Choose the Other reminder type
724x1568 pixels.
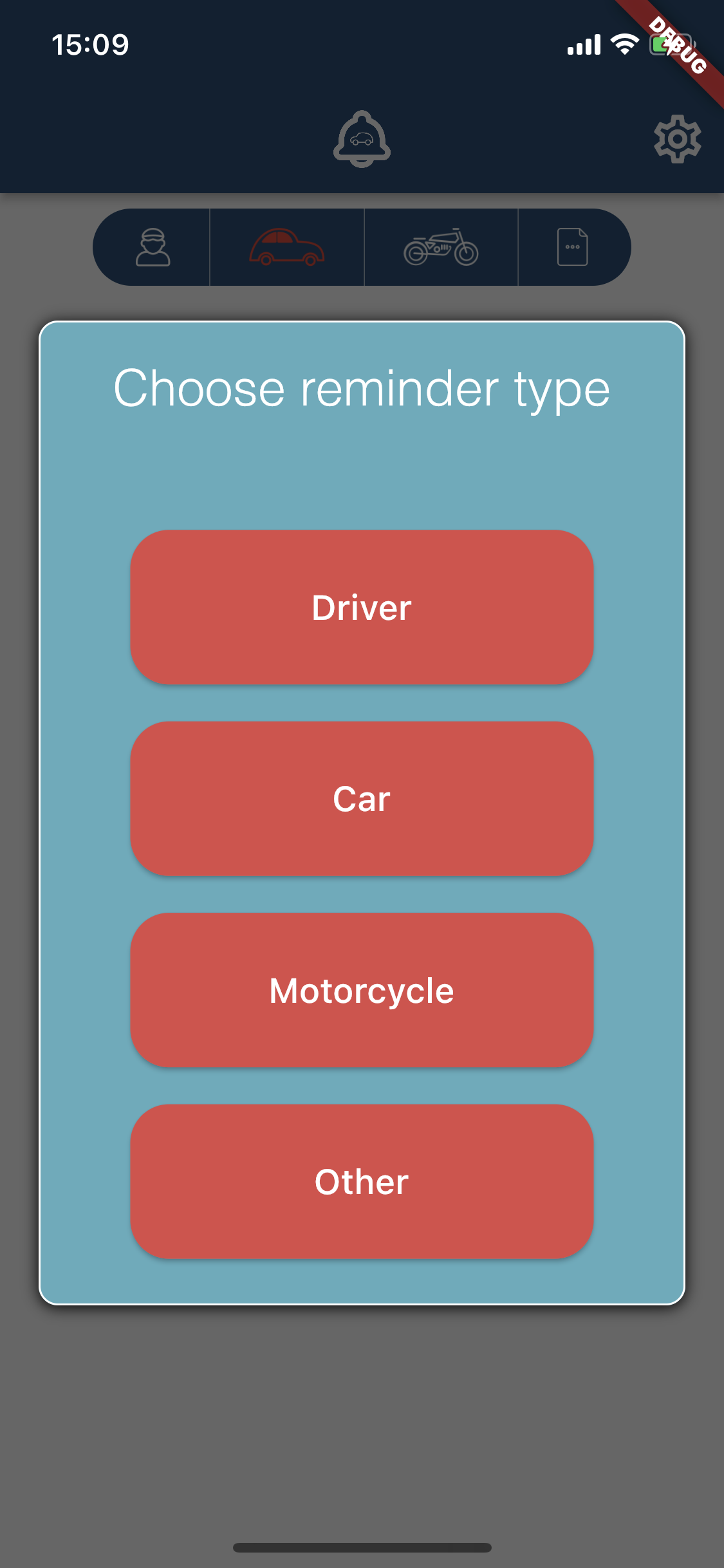coord(362,1181)
